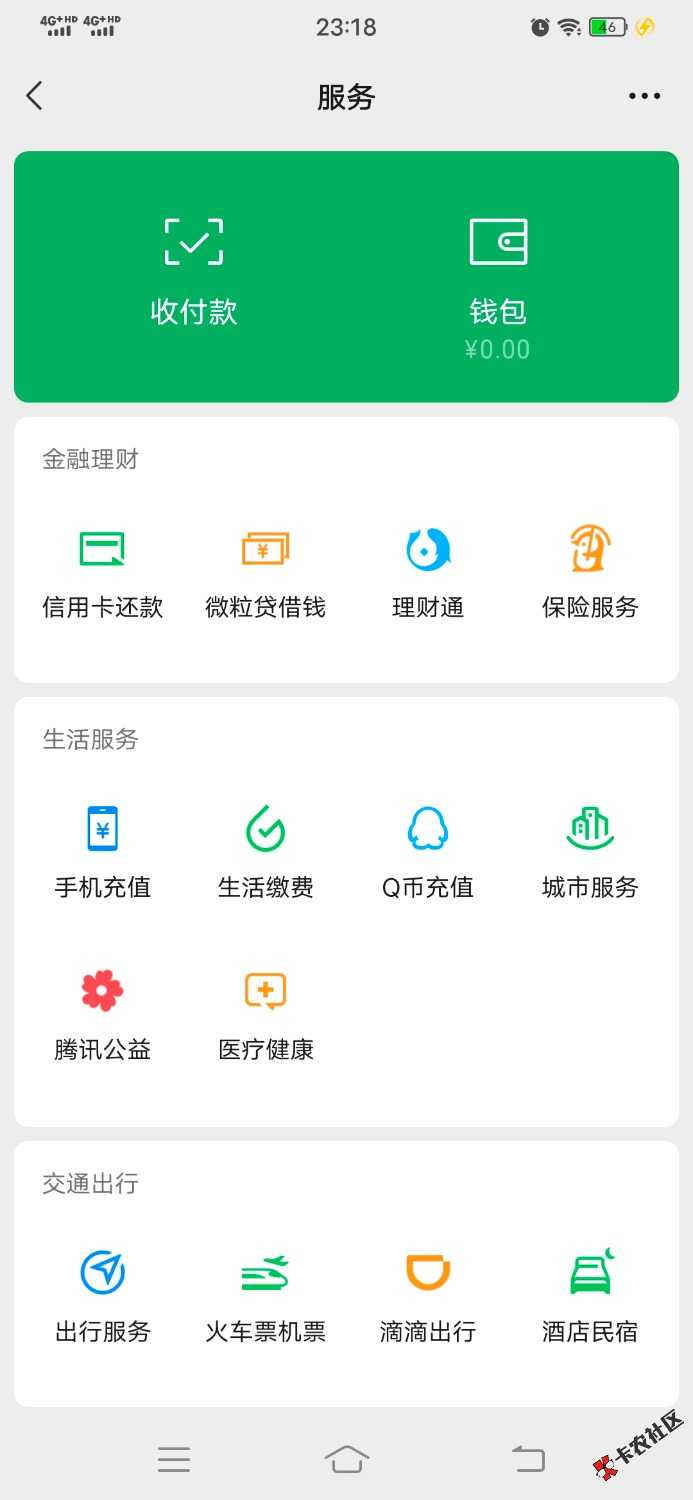This screenshot has height=1500, width=693.
Task: Open 收付款 to pay or collect
Action: tap(194, 271)
